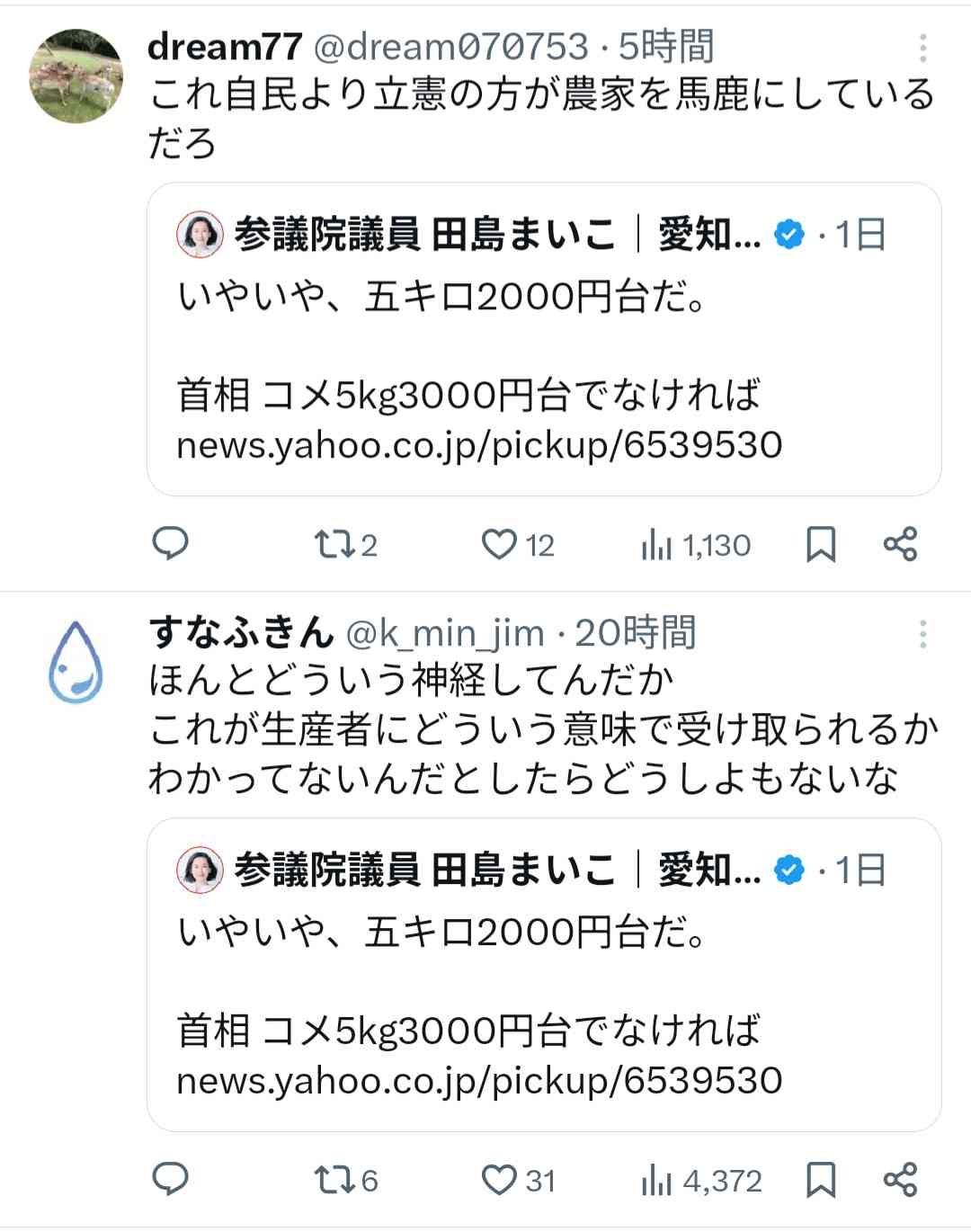
Task: Share すなふきん's post
Action: pos(899,1180)
